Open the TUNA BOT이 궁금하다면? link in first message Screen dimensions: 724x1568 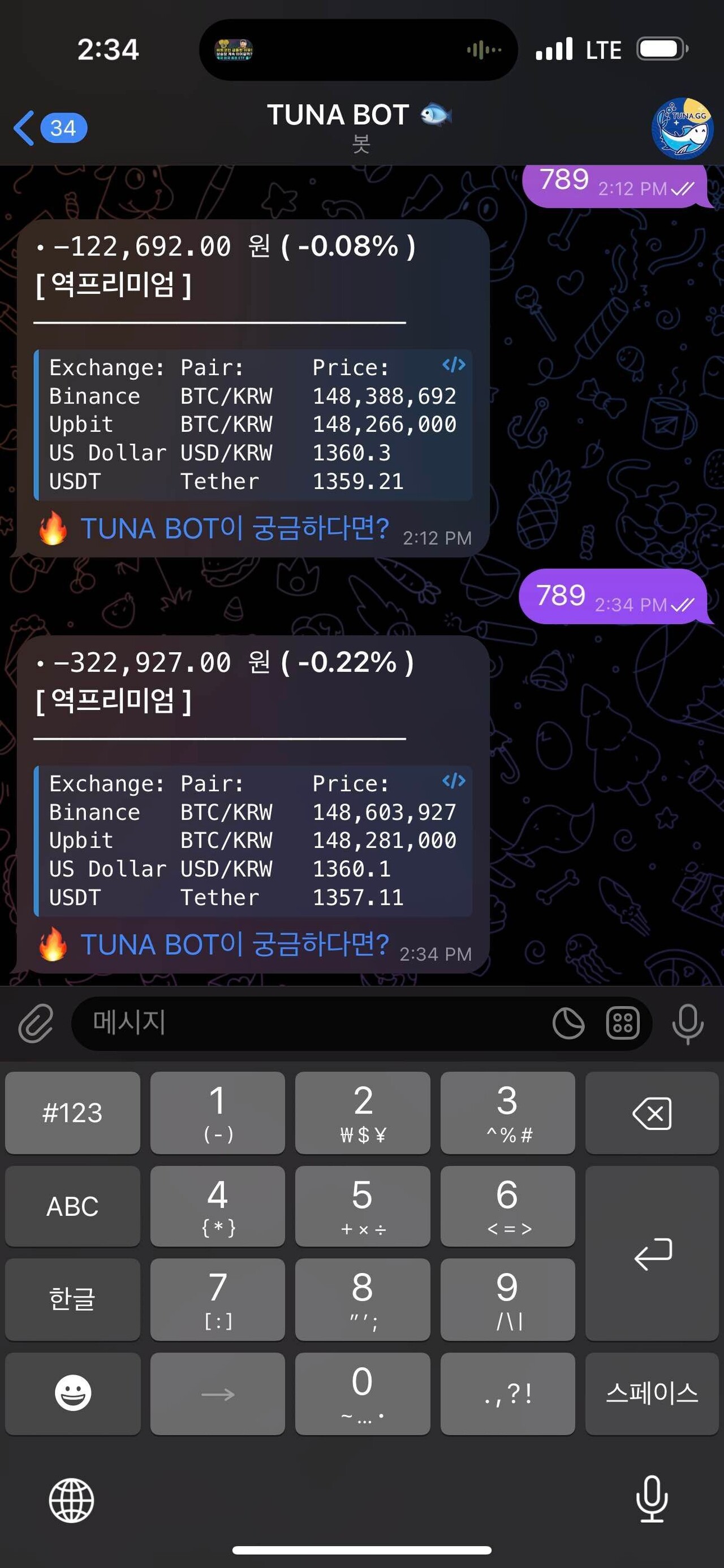(235, 529)
